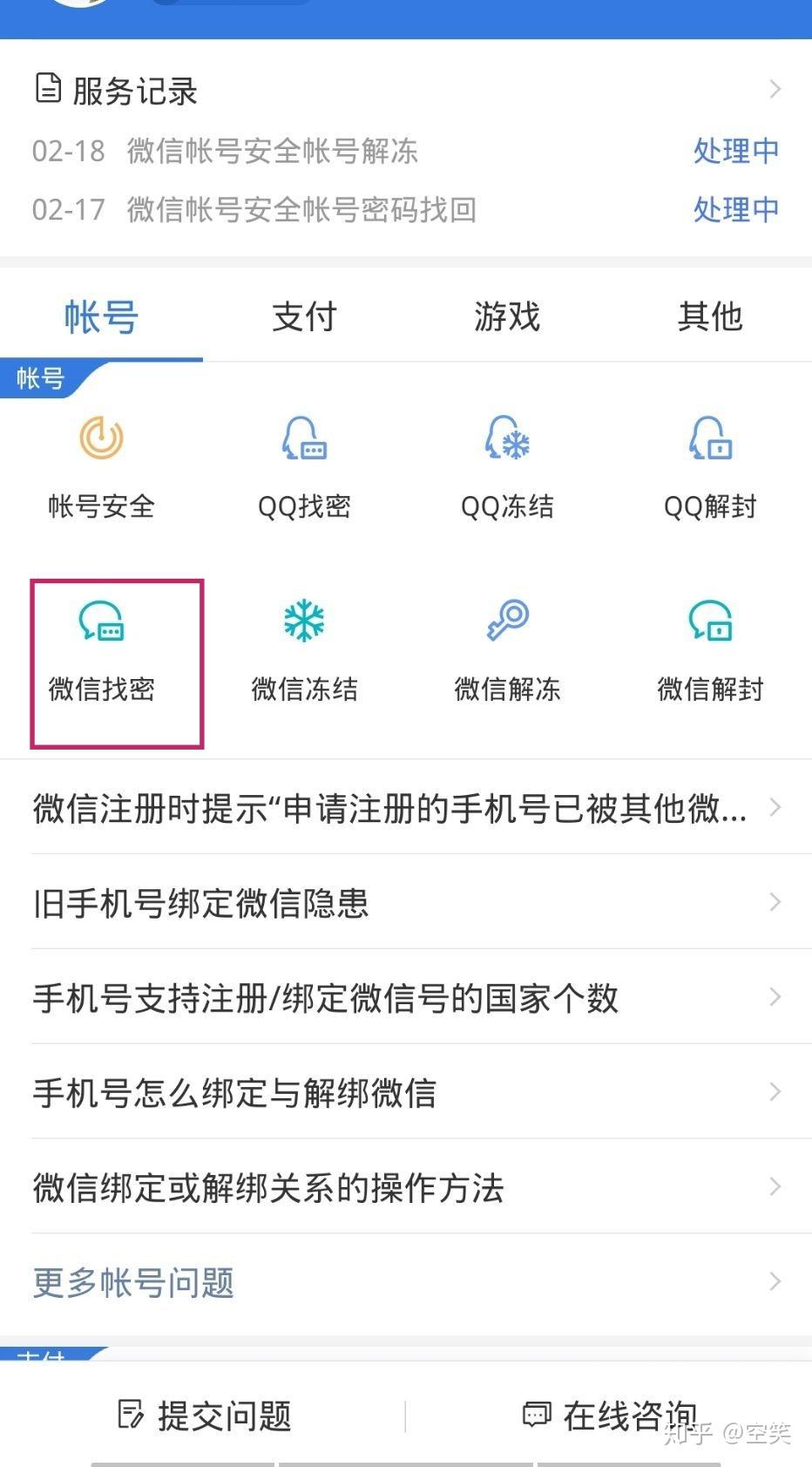Switch to the 游戏 tab

[x=507, y=316]
